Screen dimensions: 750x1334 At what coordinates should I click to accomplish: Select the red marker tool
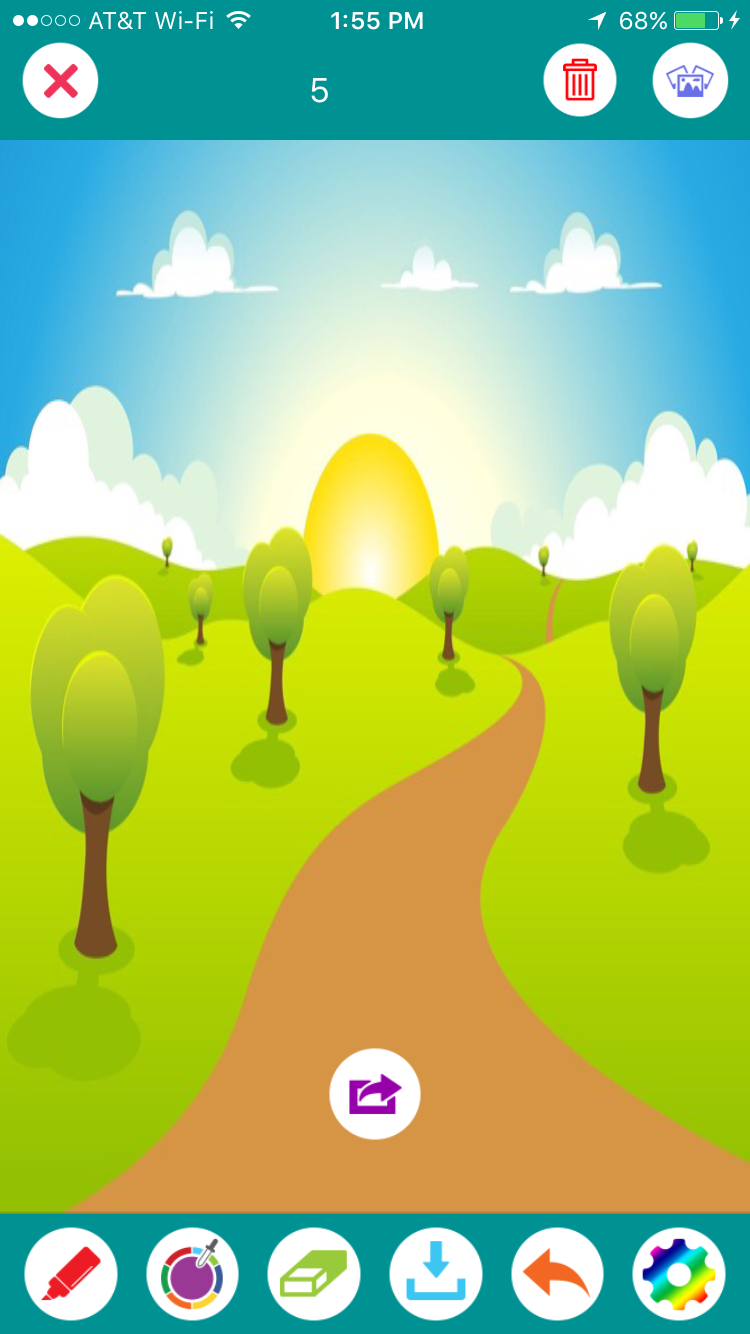(x=71, y=1274)
